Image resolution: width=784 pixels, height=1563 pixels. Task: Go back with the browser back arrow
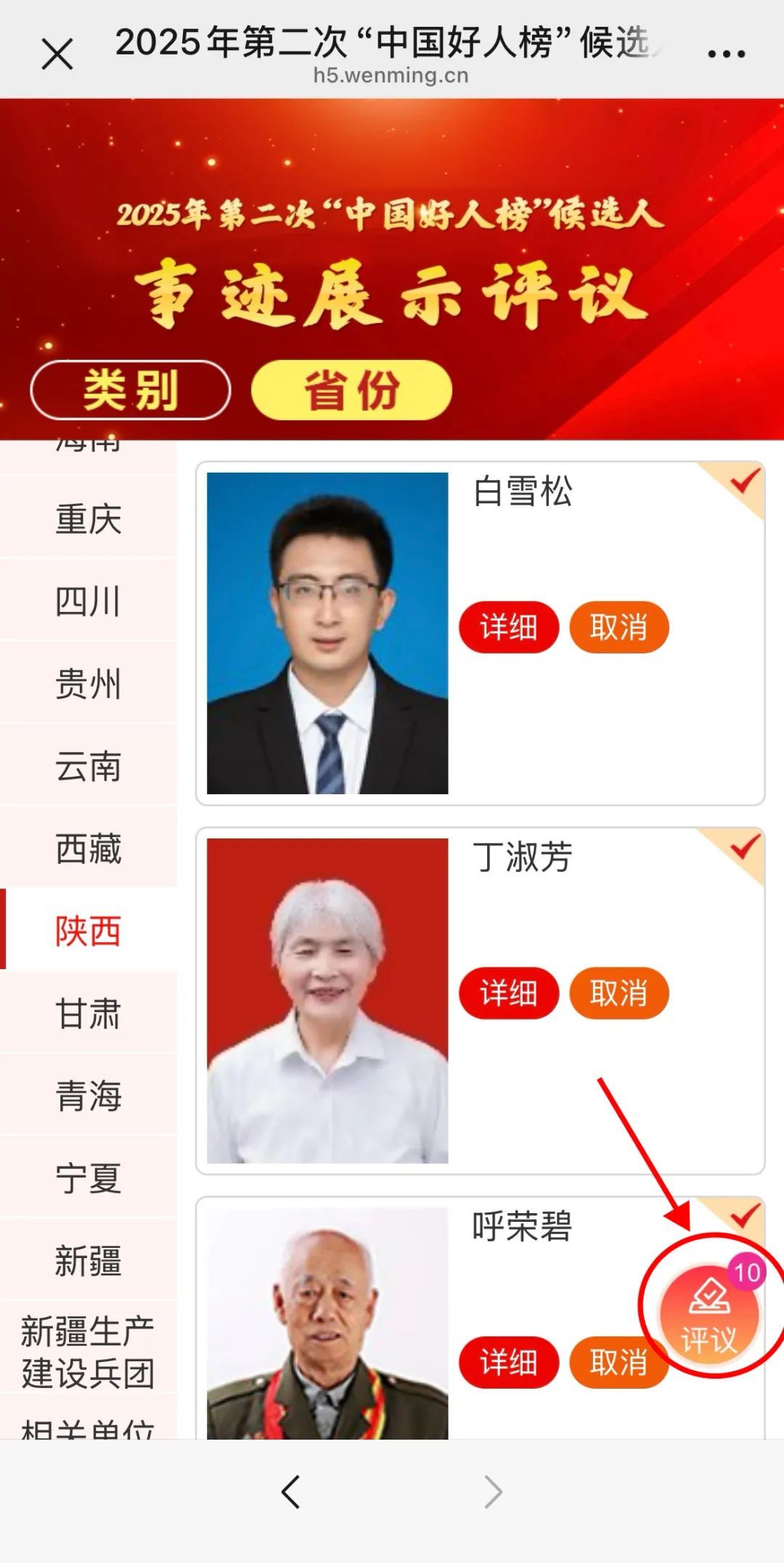[291, 1493]
